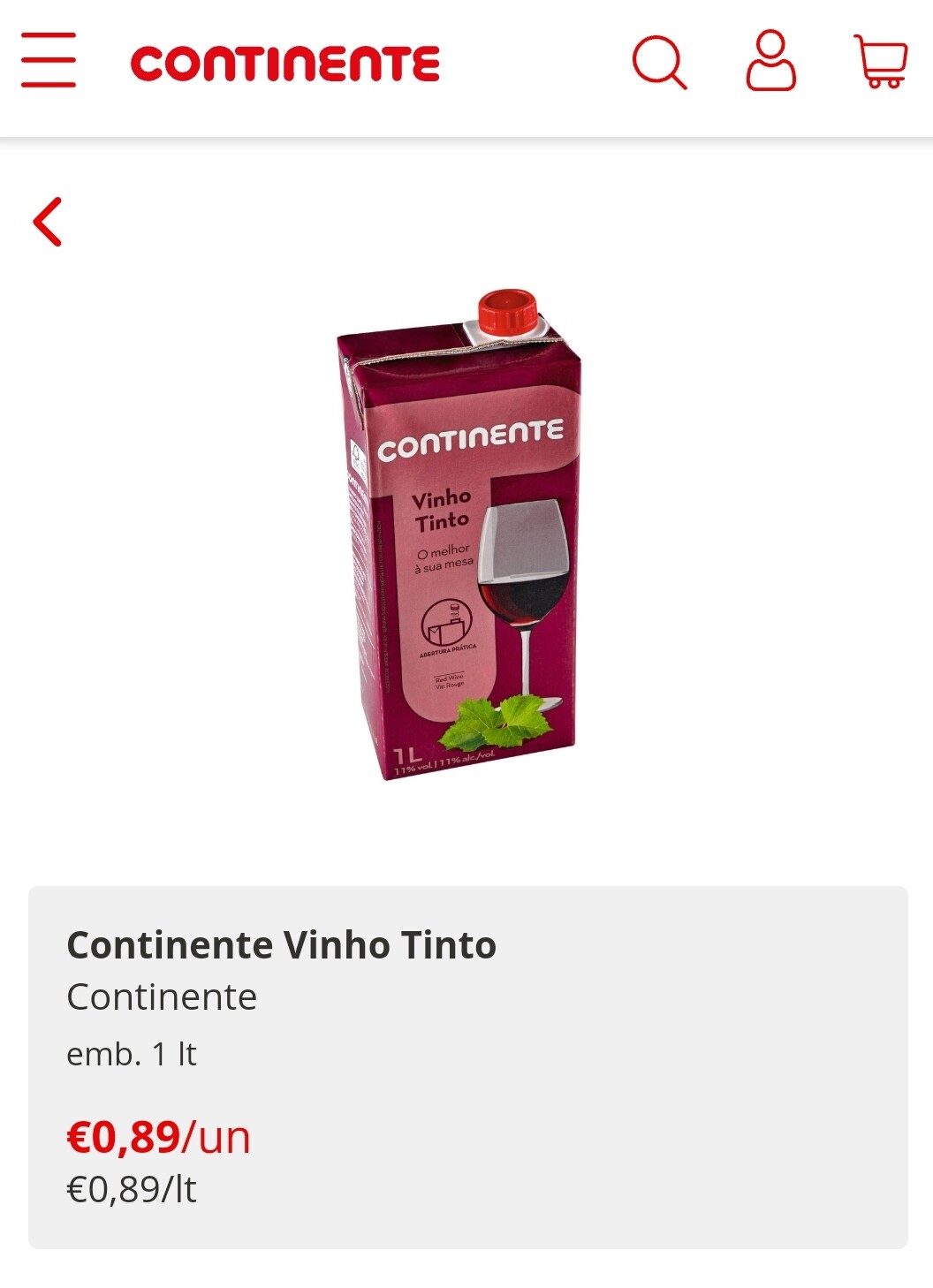The image size is (933, 1288).
Task: Enlarge the Vinho Tinto product image
Action: point(459,534)
